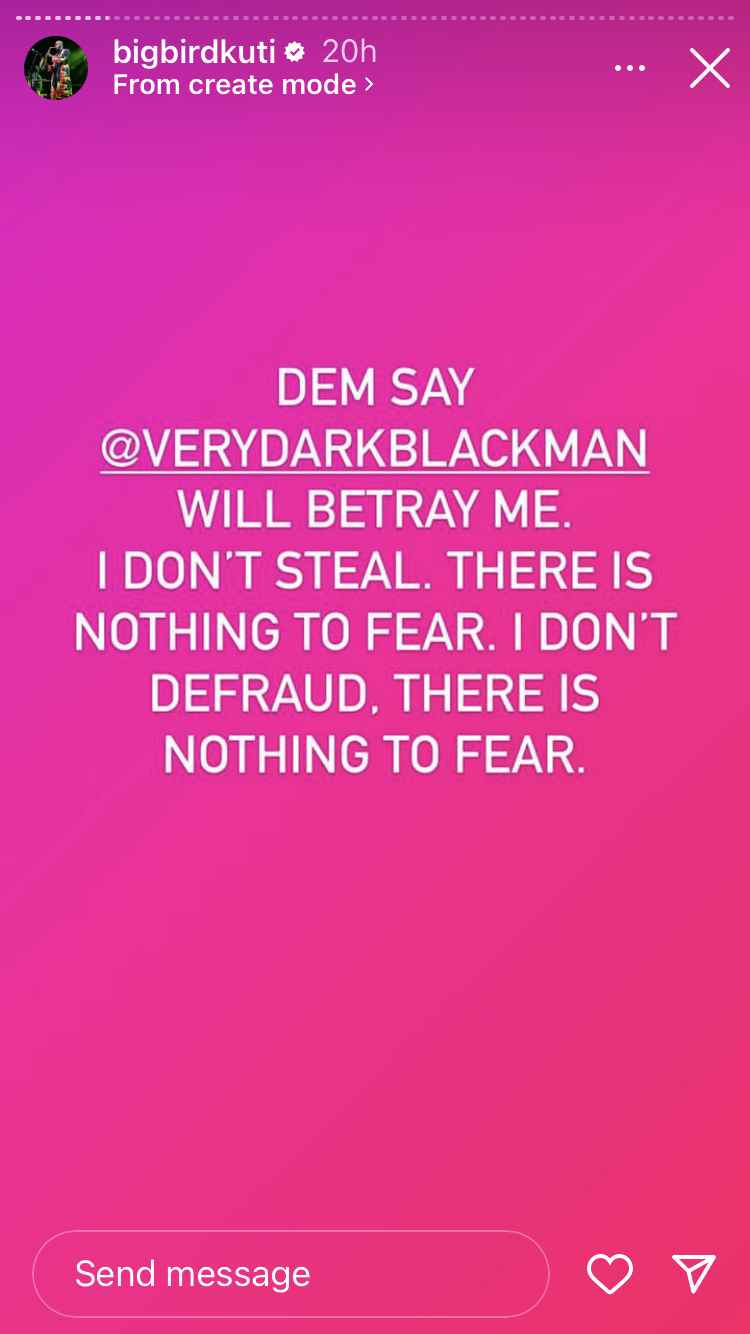The image size is (750, 1334).
Task: Tap the bigbirdkuti username
Action: (x=194, y=51)
